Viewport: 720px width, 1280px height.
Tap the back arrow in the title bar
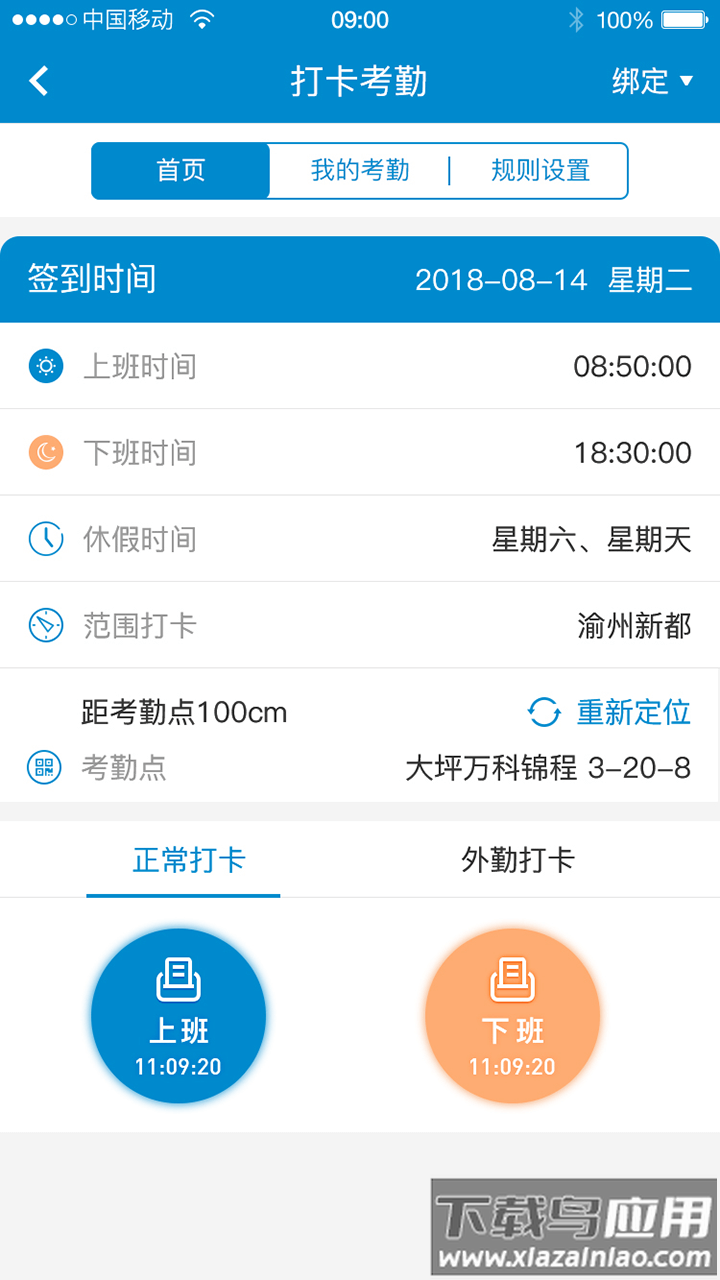pos(38,80)
